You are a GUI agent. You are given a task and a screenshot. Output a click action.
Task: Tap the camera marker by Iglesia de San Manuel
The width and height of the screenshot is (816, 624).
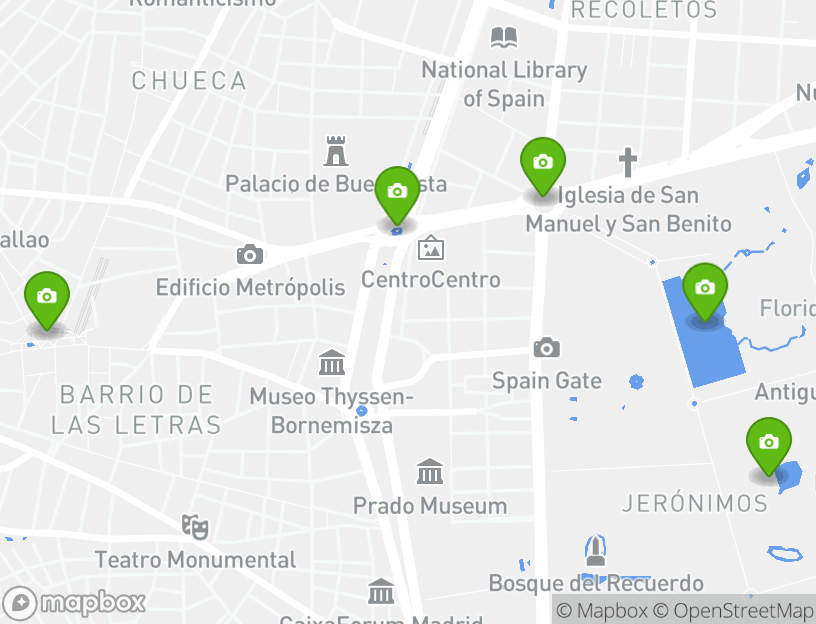tap(542, 163)
